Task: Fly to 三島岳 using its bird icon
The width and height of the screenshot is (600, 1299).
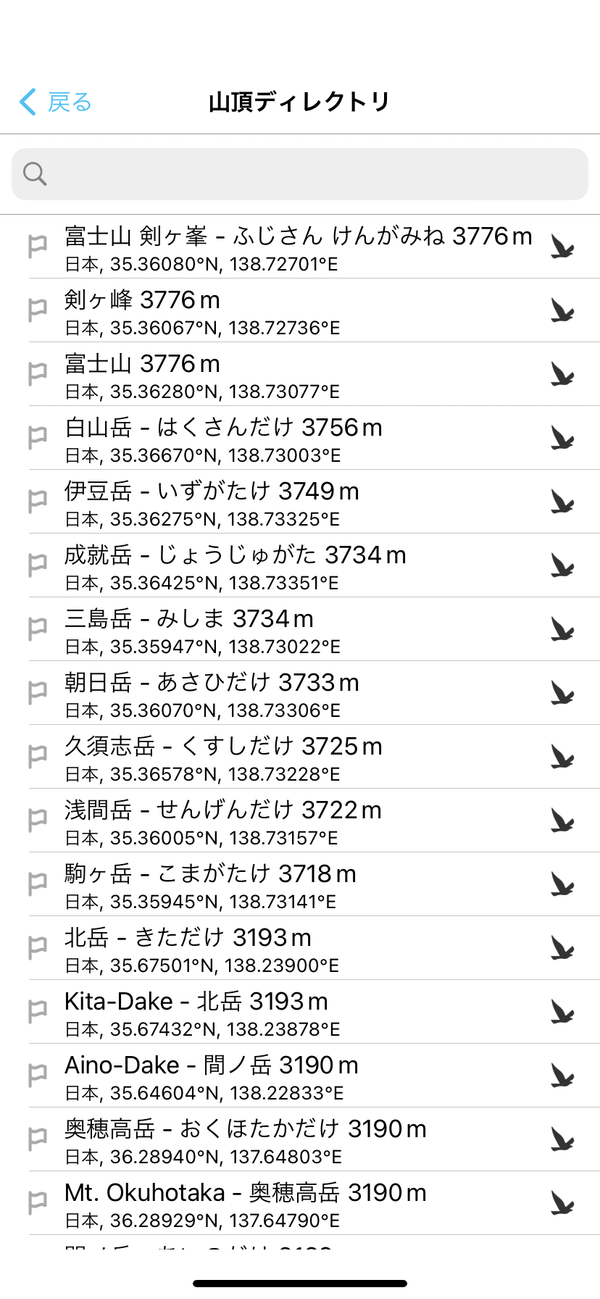Action: tap(563, 630)
